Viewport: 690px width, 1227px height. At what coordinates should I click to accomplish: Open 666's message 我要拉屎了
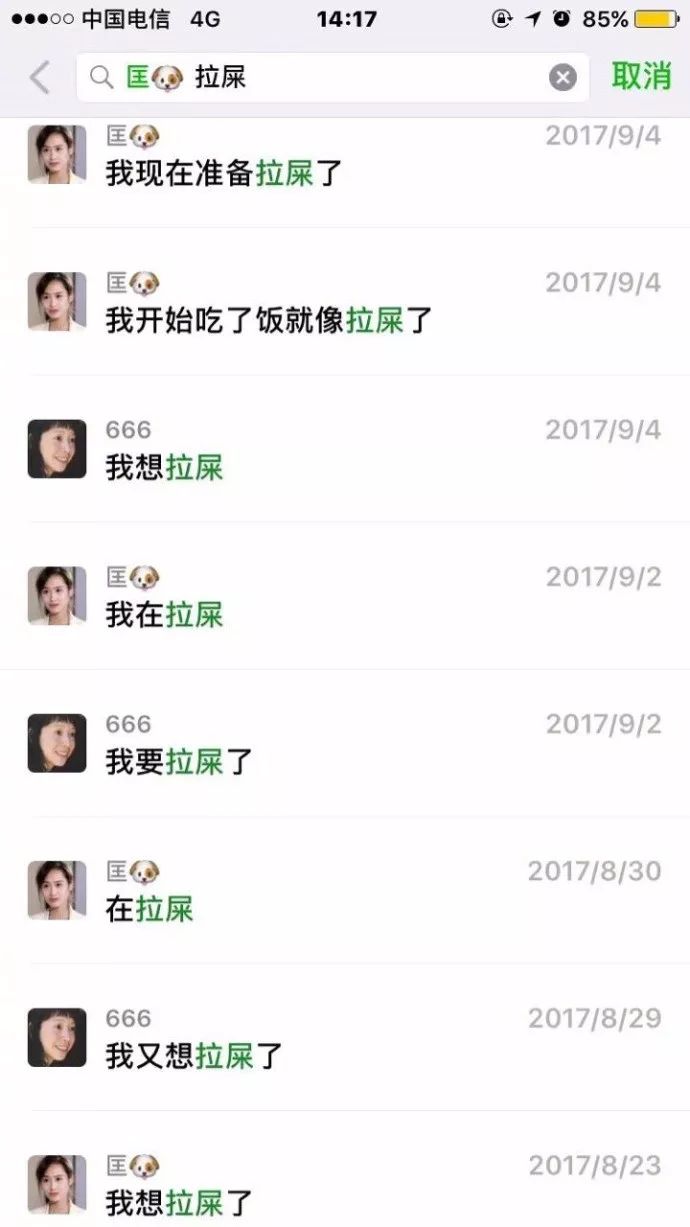345,744
